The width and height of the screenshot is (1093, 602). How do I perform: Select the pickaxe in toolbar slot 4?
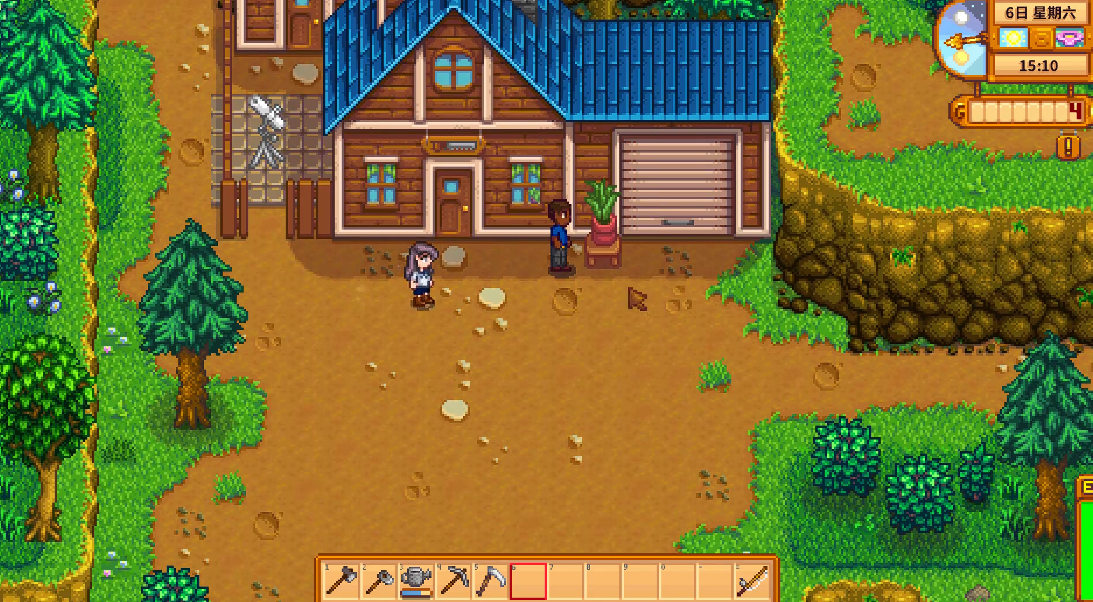point(453,580)
